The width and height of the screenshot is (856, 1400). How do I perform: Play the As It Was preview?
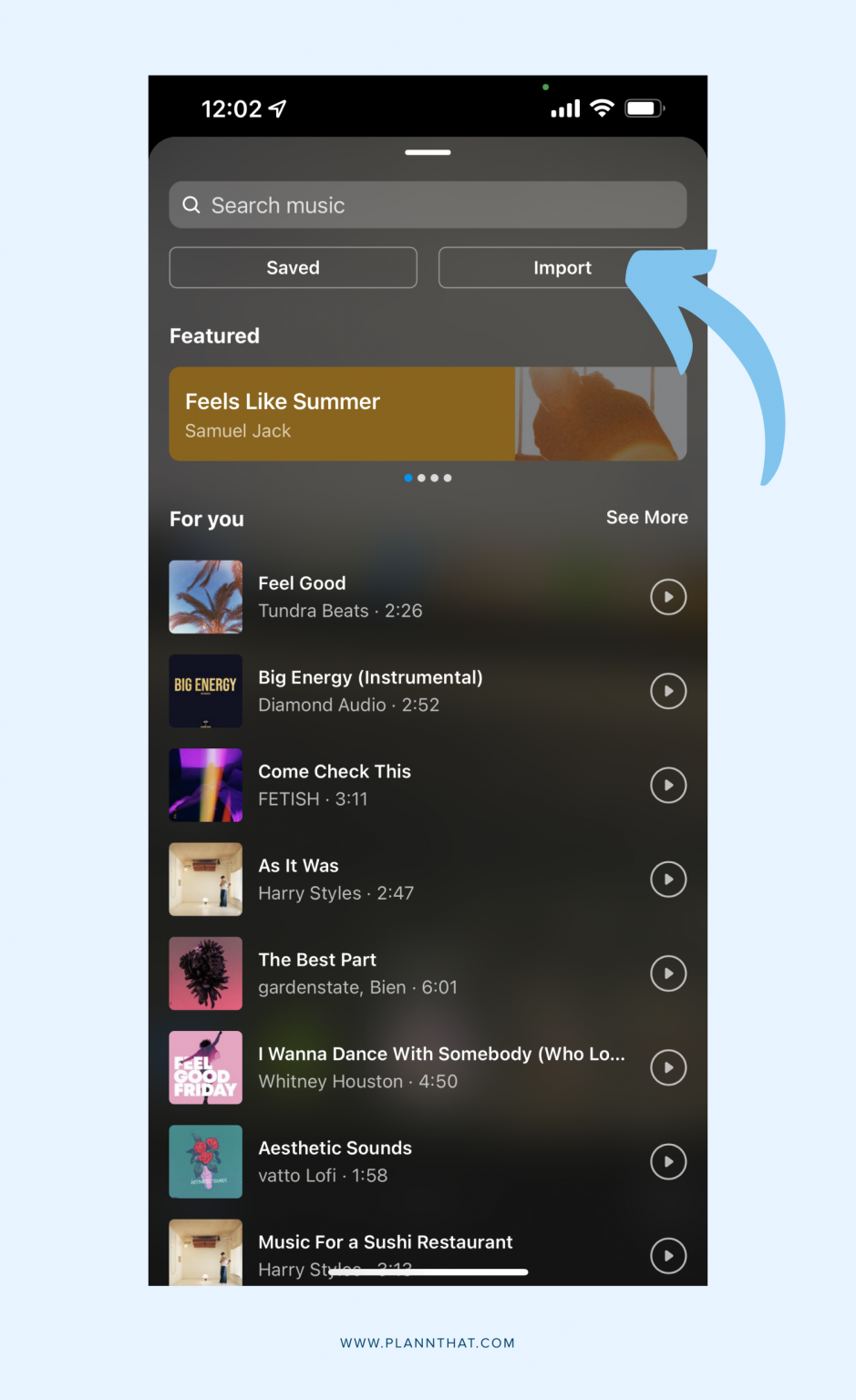pos(668,880)
